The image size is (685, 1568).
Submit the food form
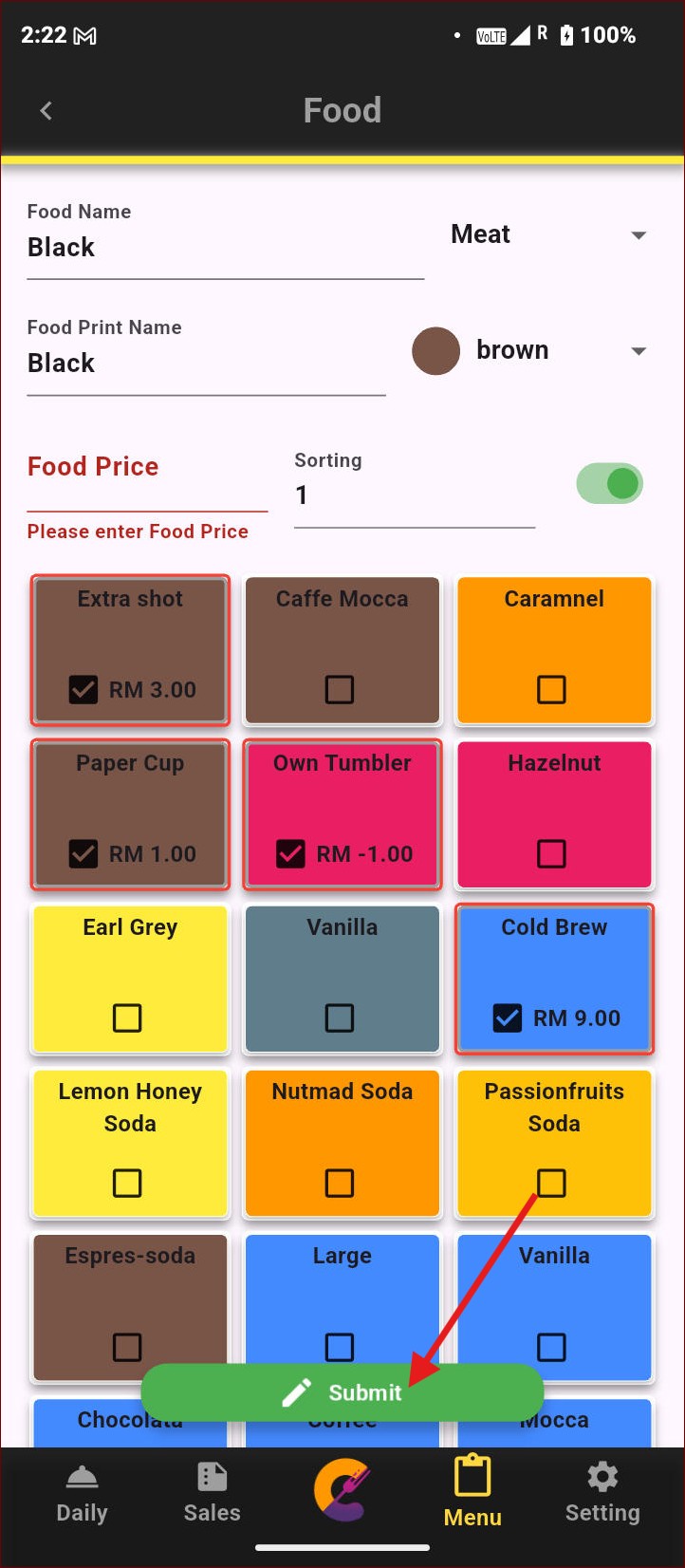point(342,1392)
